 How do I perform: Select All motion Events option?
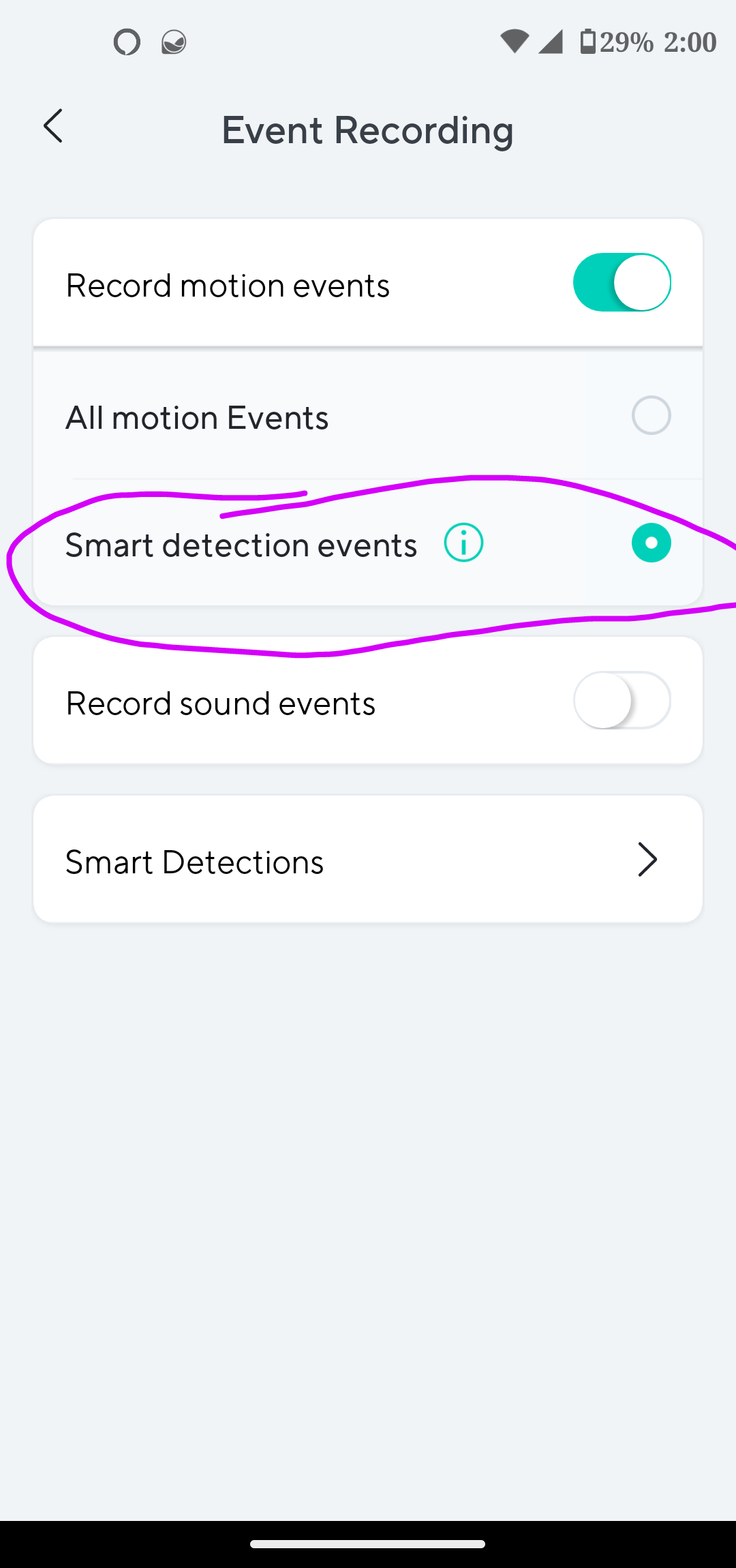tap(651, 415)
